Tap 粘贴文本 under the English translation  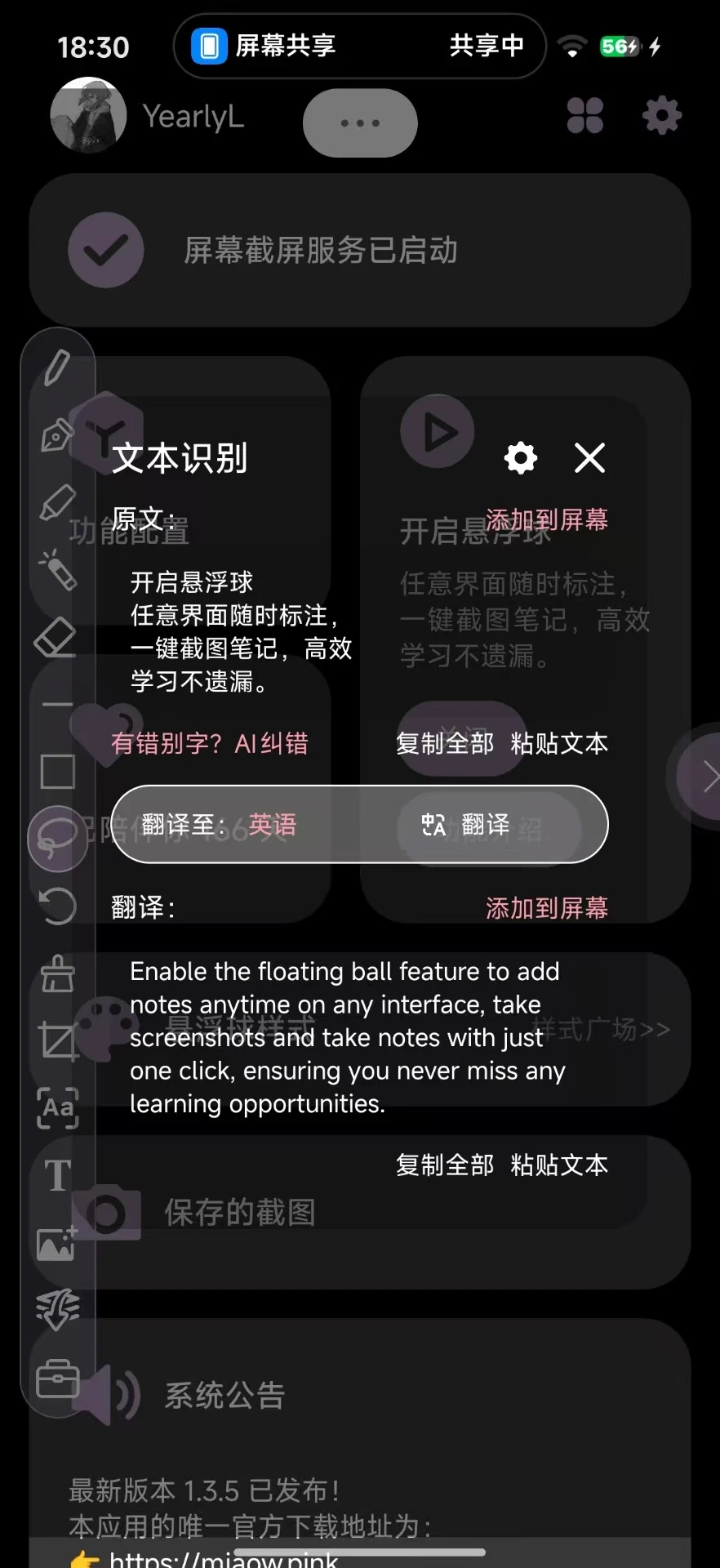(559, 1165)
